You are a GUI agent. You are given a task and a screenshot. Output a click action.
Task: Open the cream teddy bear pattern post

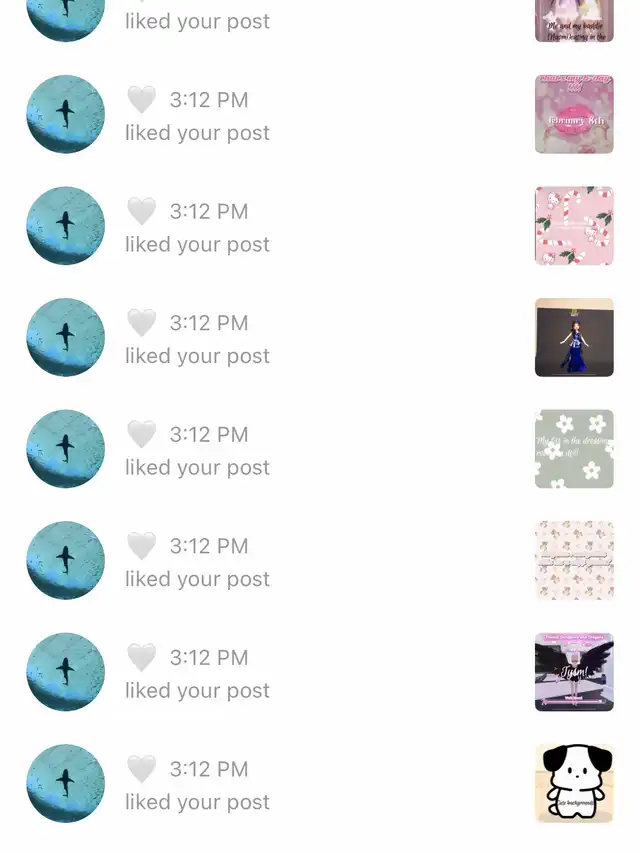pos(574,560)
